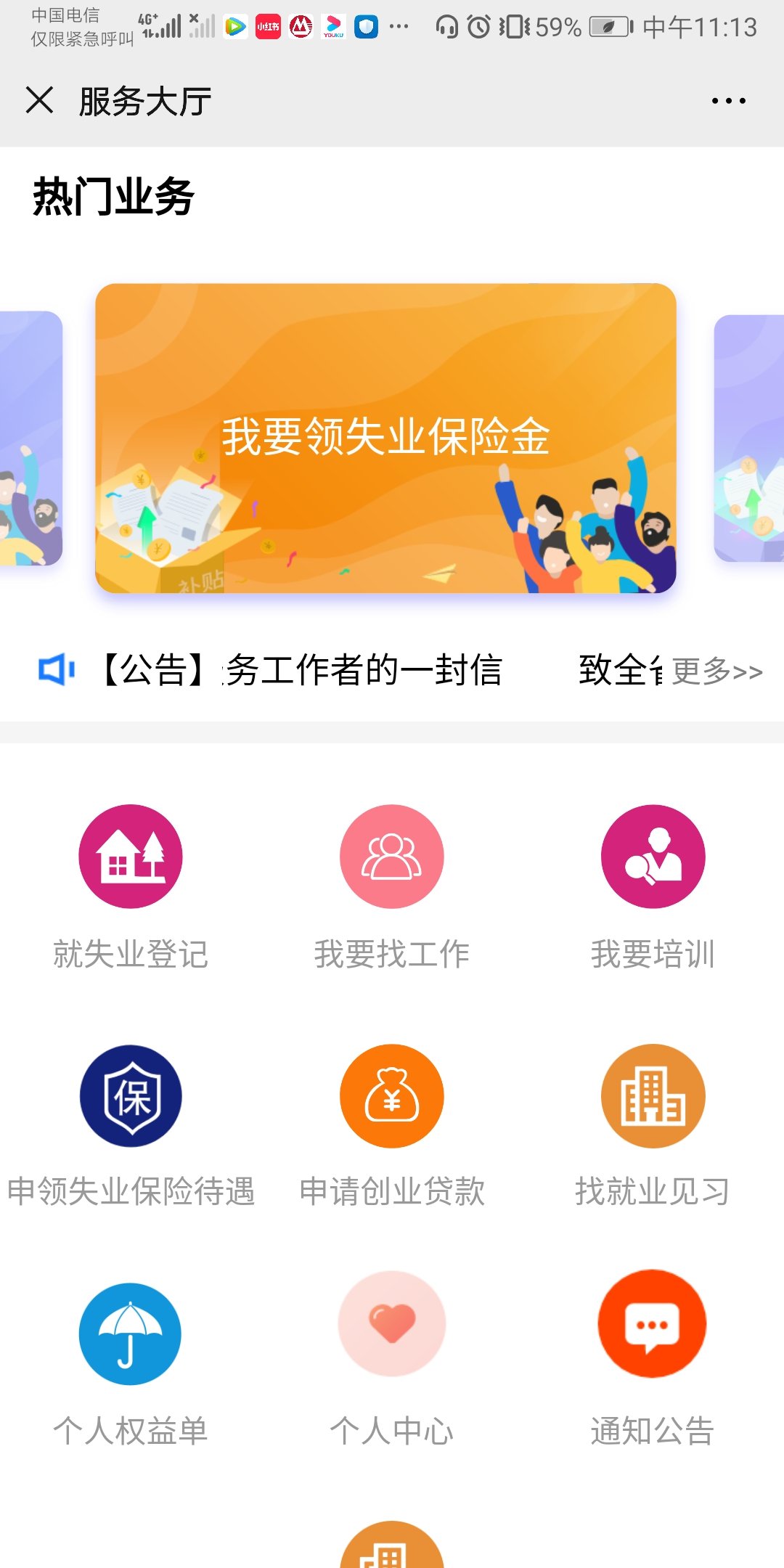The image size is (784, 1568).
Task: Close the 服务大厅 page
Action: (39, 100)
